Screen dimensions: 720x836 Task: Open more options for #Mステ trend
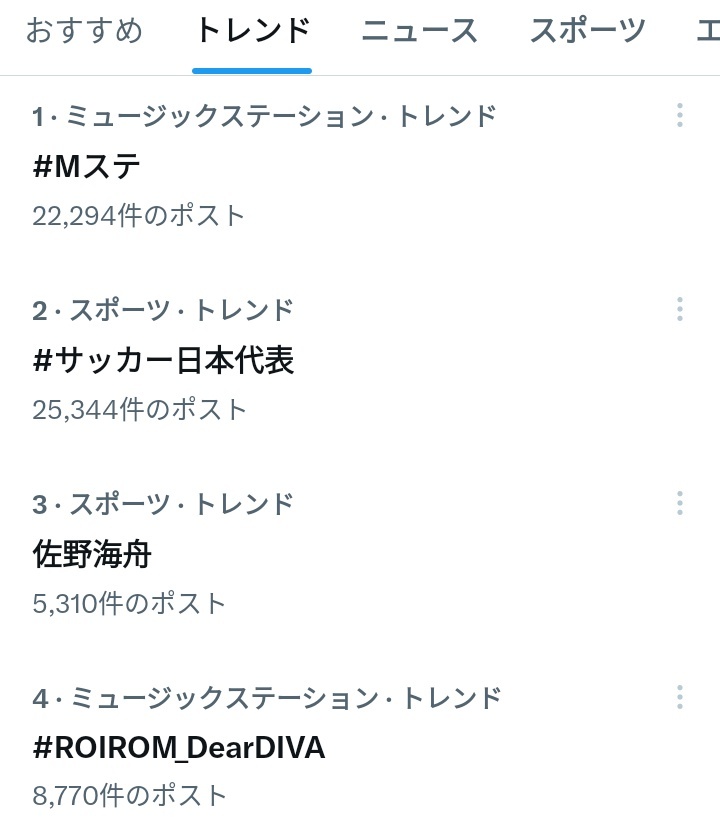pos(679,112)
